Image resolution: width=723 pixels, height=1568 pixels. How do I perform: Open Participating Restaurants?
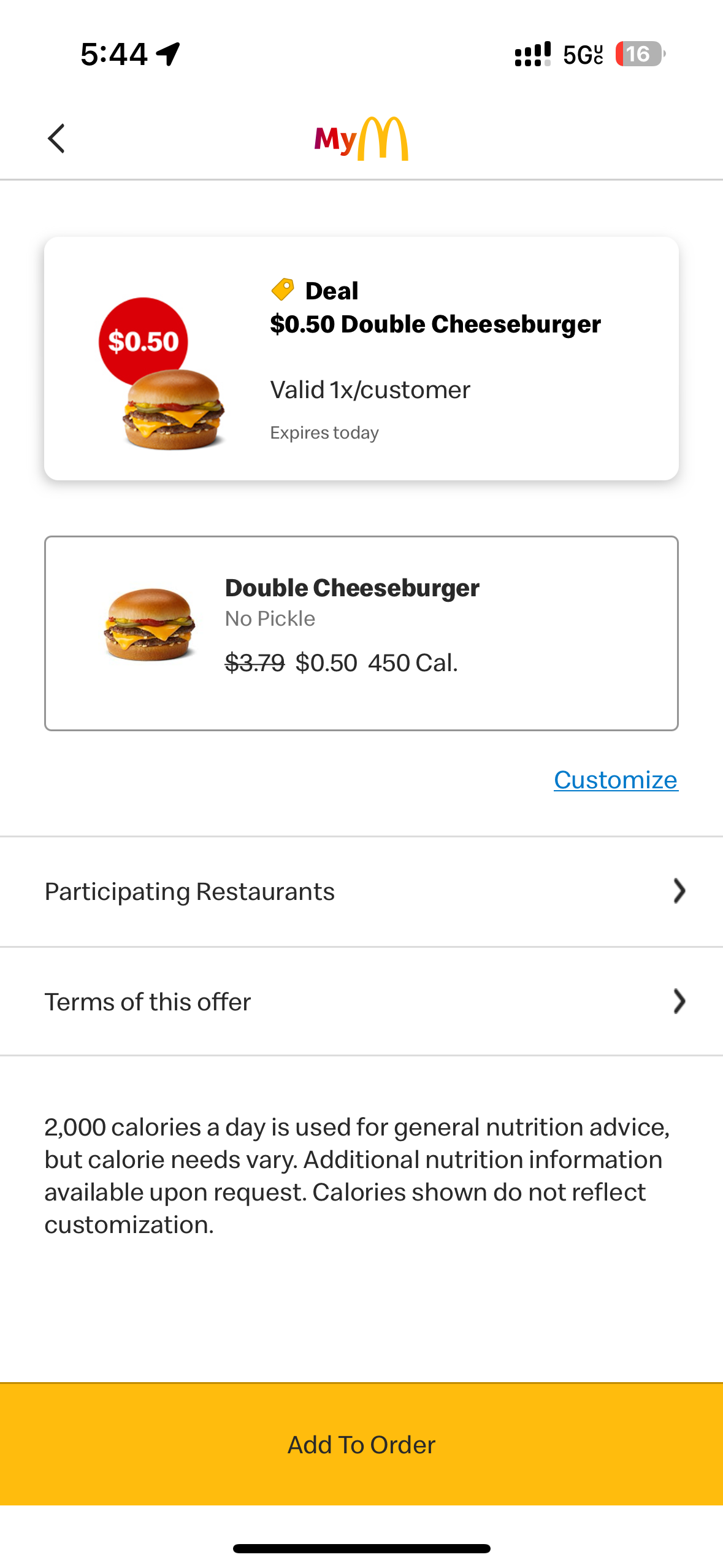pos(361,891)
